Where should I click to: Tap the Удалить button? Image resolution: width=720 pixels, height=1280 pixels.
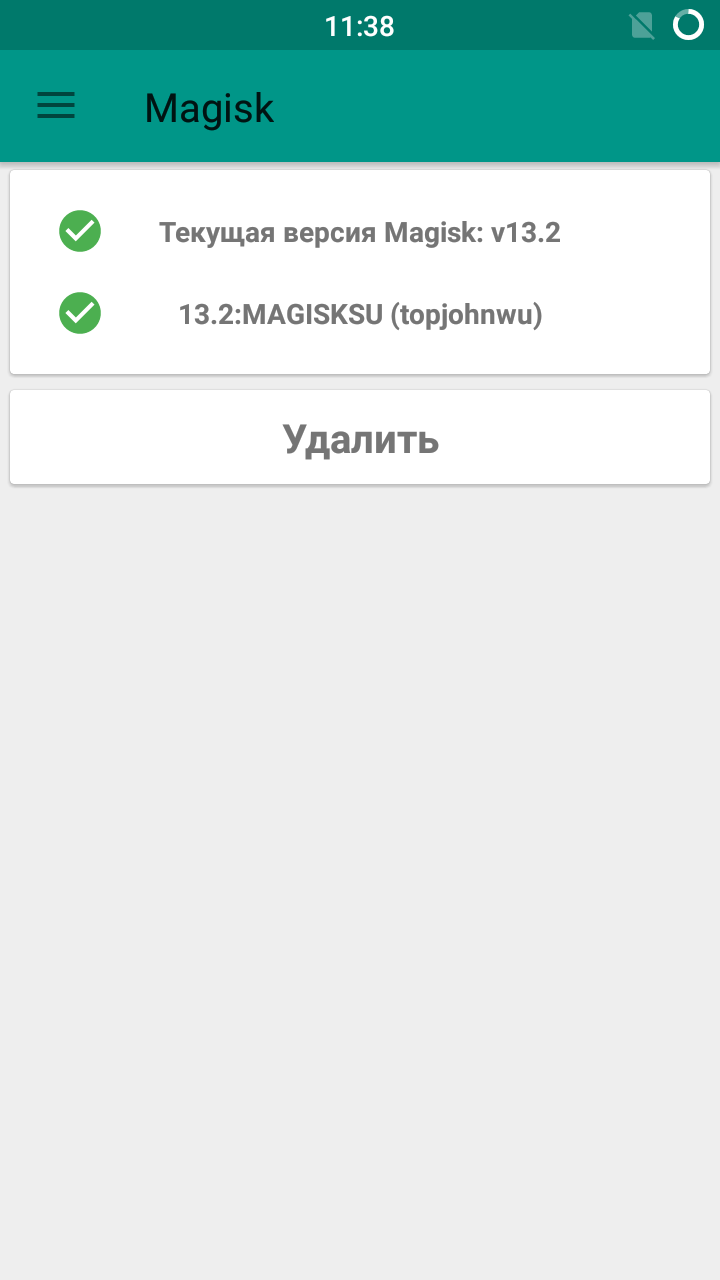pyautogui.click(x=360, y=438)
